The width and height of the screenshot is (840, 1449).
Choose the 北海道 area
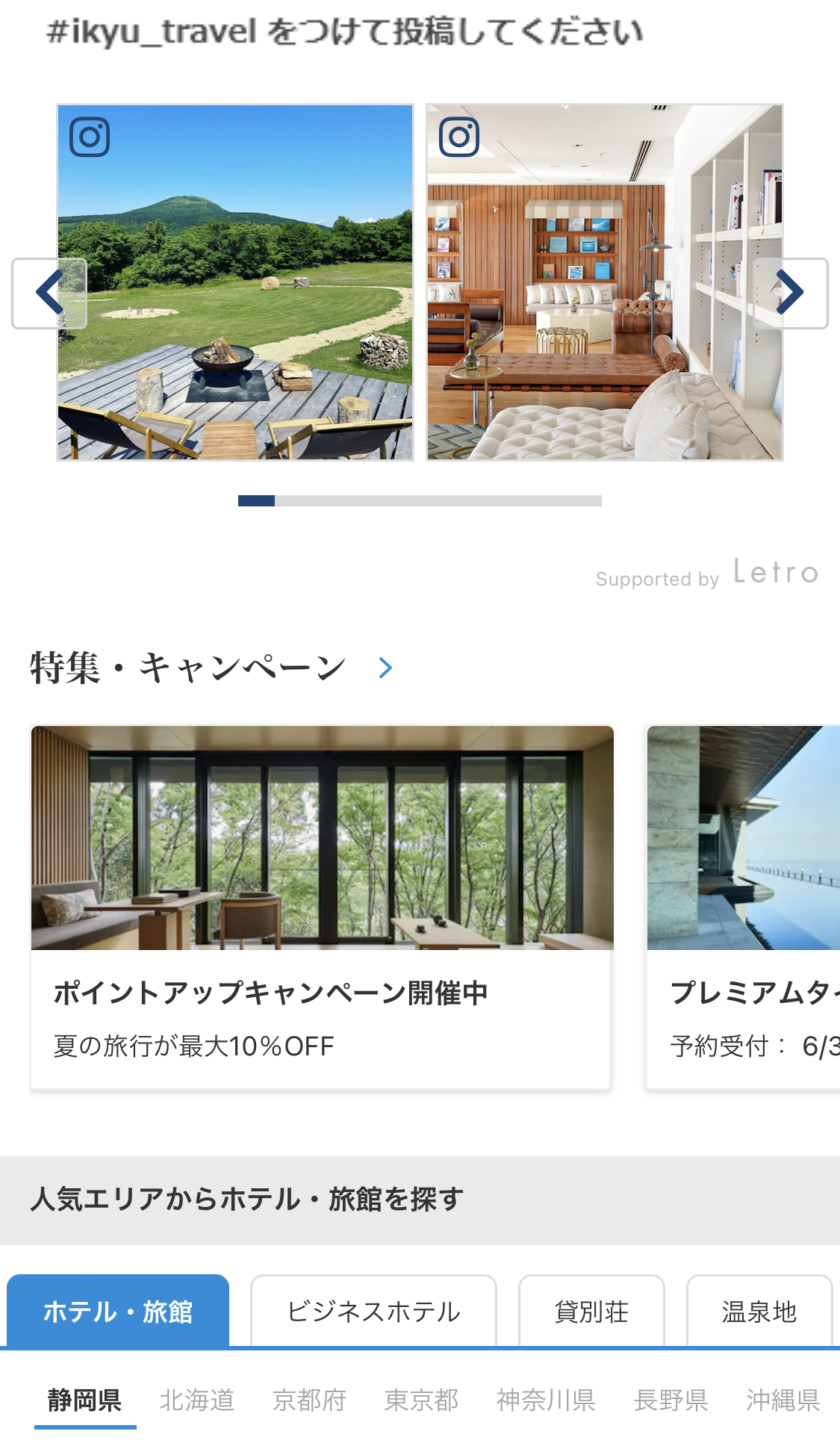coord(197,1400)
